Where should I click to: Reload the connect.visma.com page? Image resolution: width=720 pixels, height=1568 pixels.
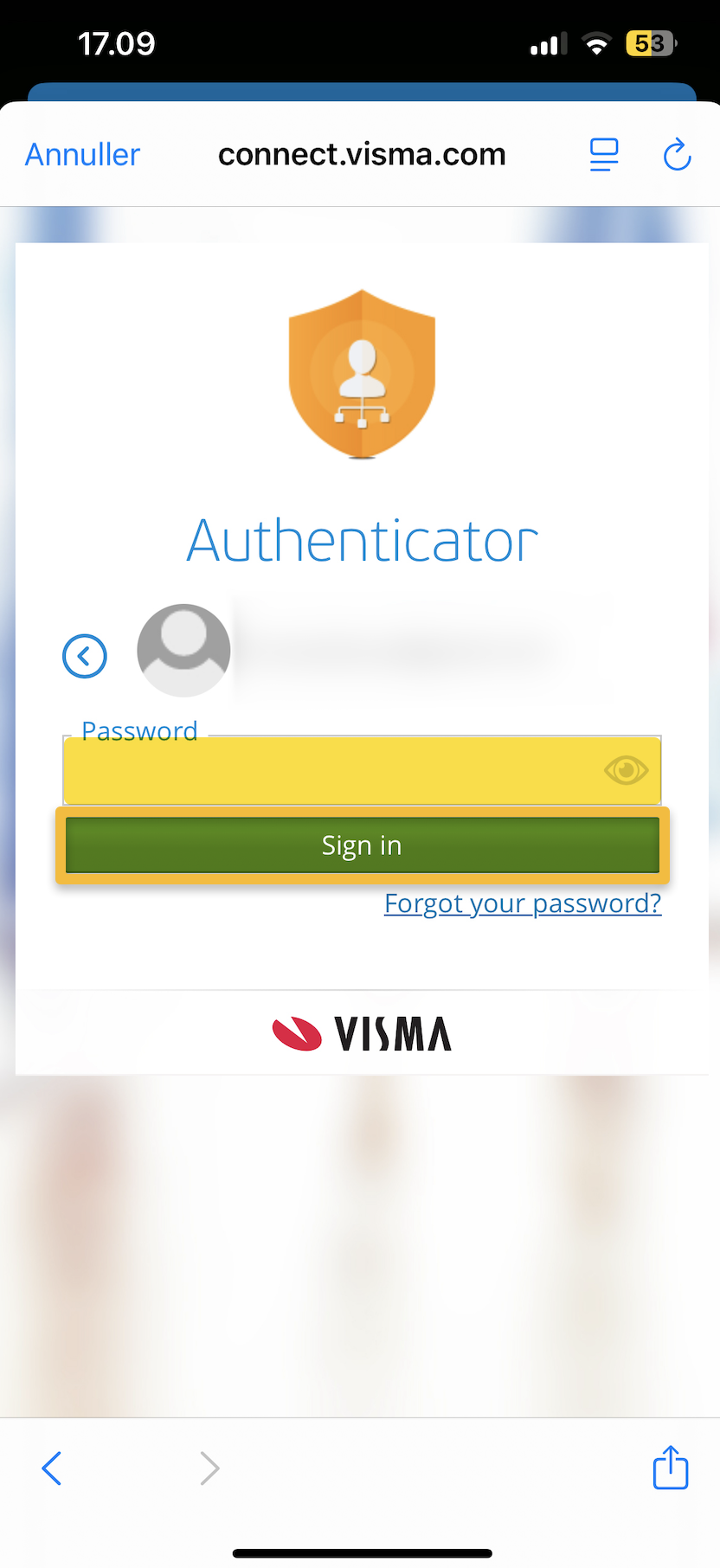pyautogui.click(x=677, y=155)
